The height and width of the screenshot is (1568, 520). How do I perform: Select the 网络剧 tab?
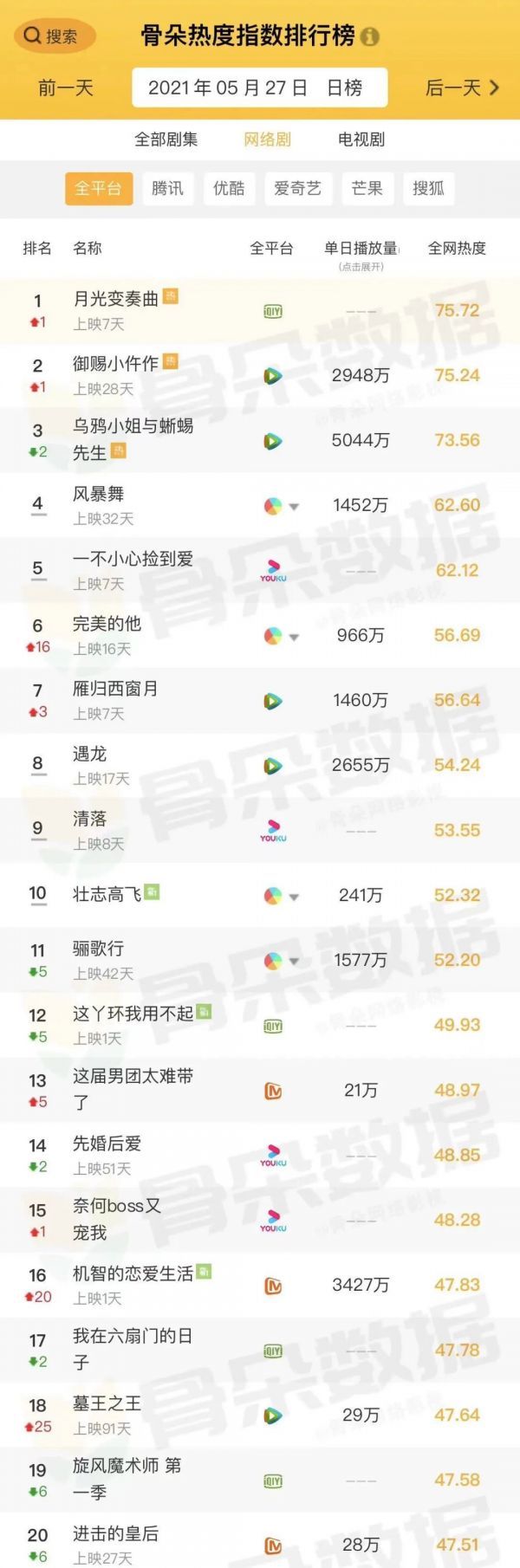tap(267, 139)
